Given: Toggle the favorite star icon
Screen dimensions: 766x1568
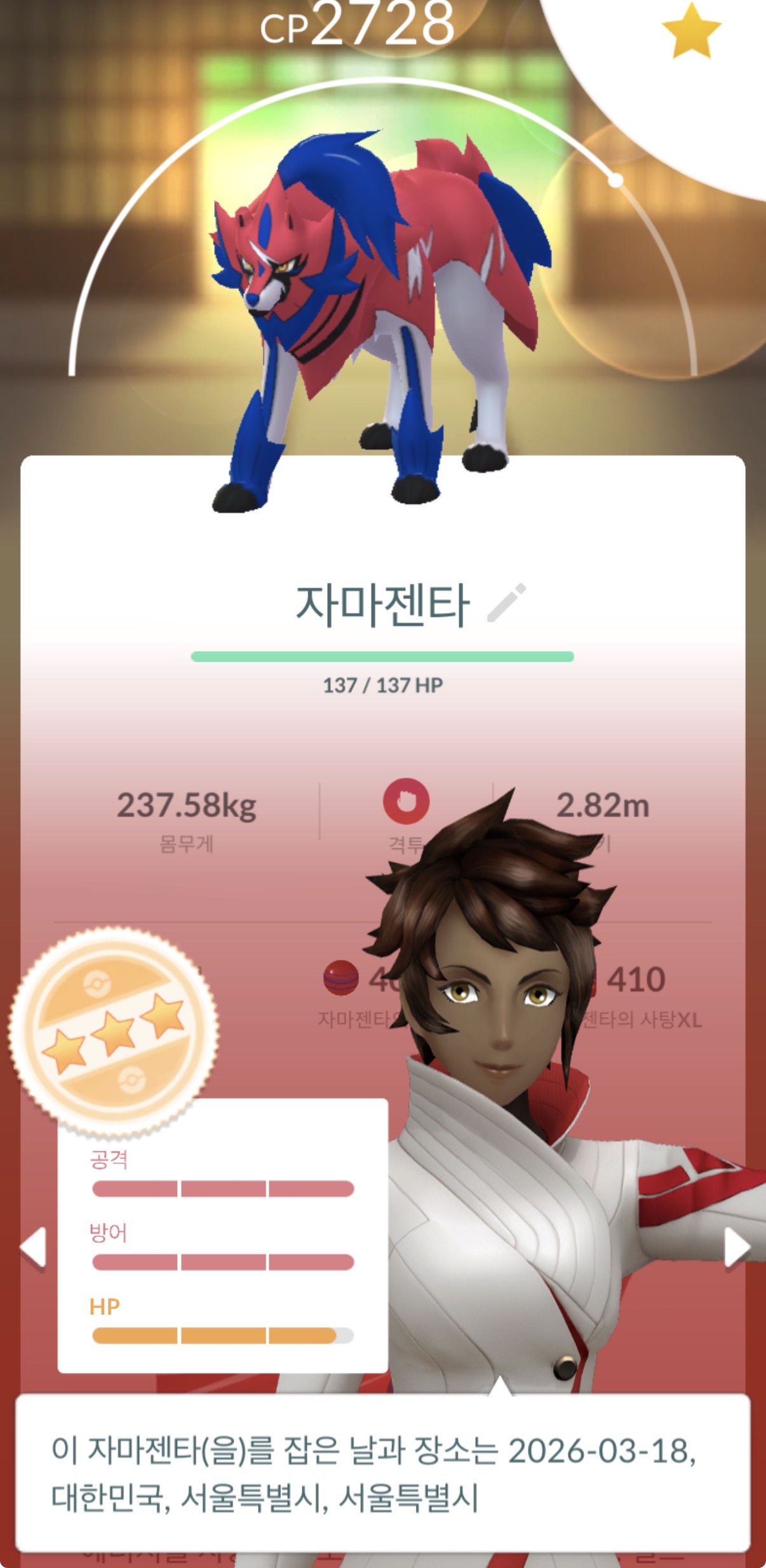Looking at the screenshot, I should click(691, 30).
